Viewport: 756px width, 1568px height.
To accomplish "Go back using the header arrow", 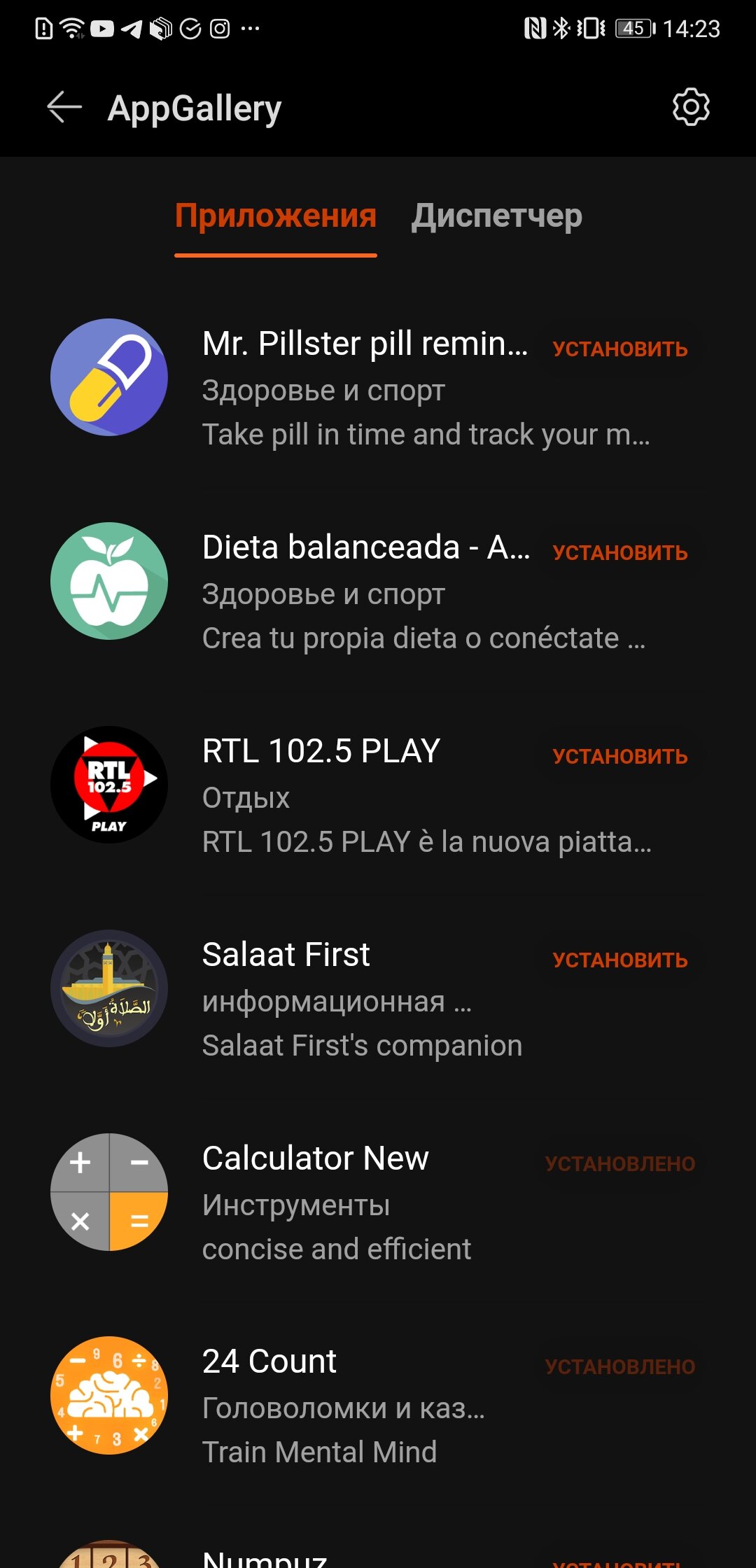I will pos(64,108).
